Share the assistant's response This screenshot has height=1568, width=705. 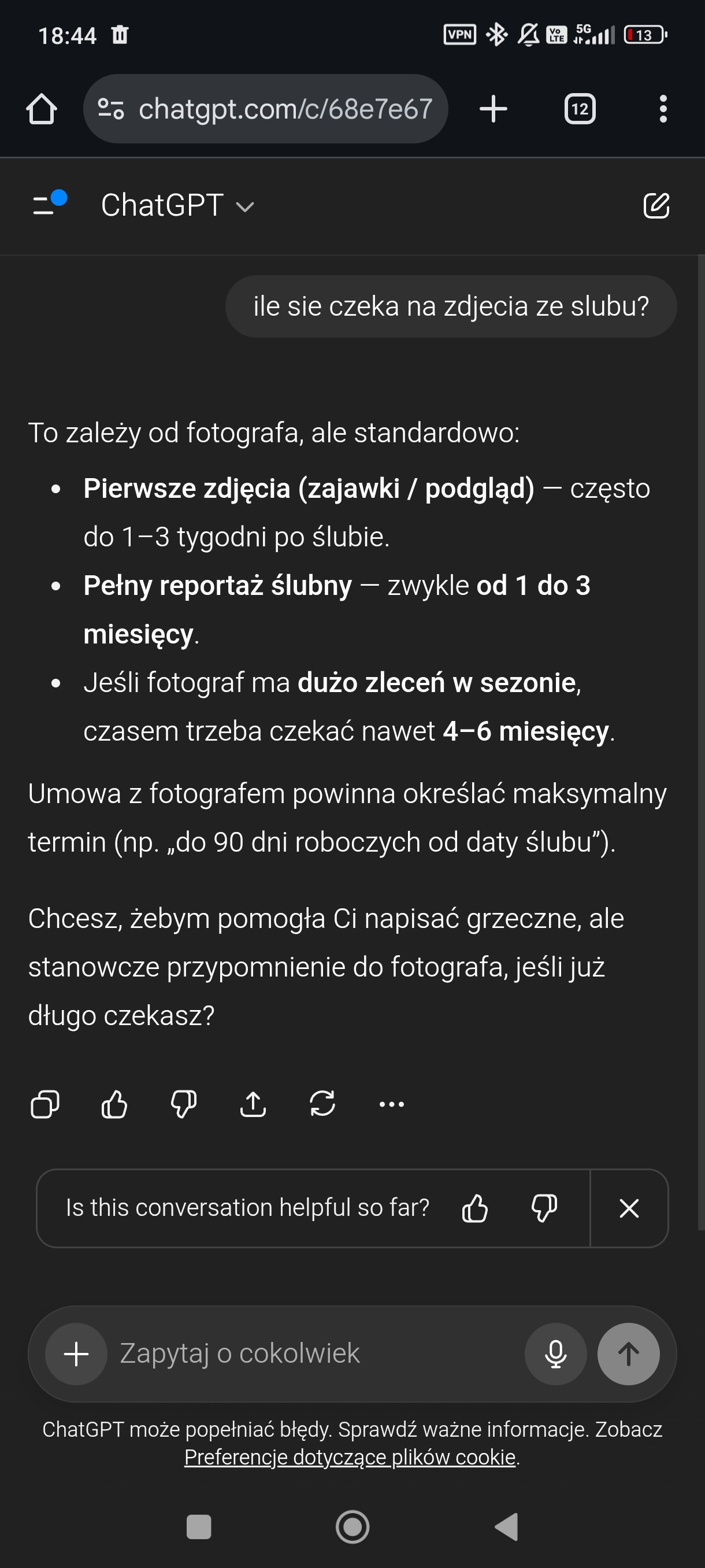(x=253, y=1104)
